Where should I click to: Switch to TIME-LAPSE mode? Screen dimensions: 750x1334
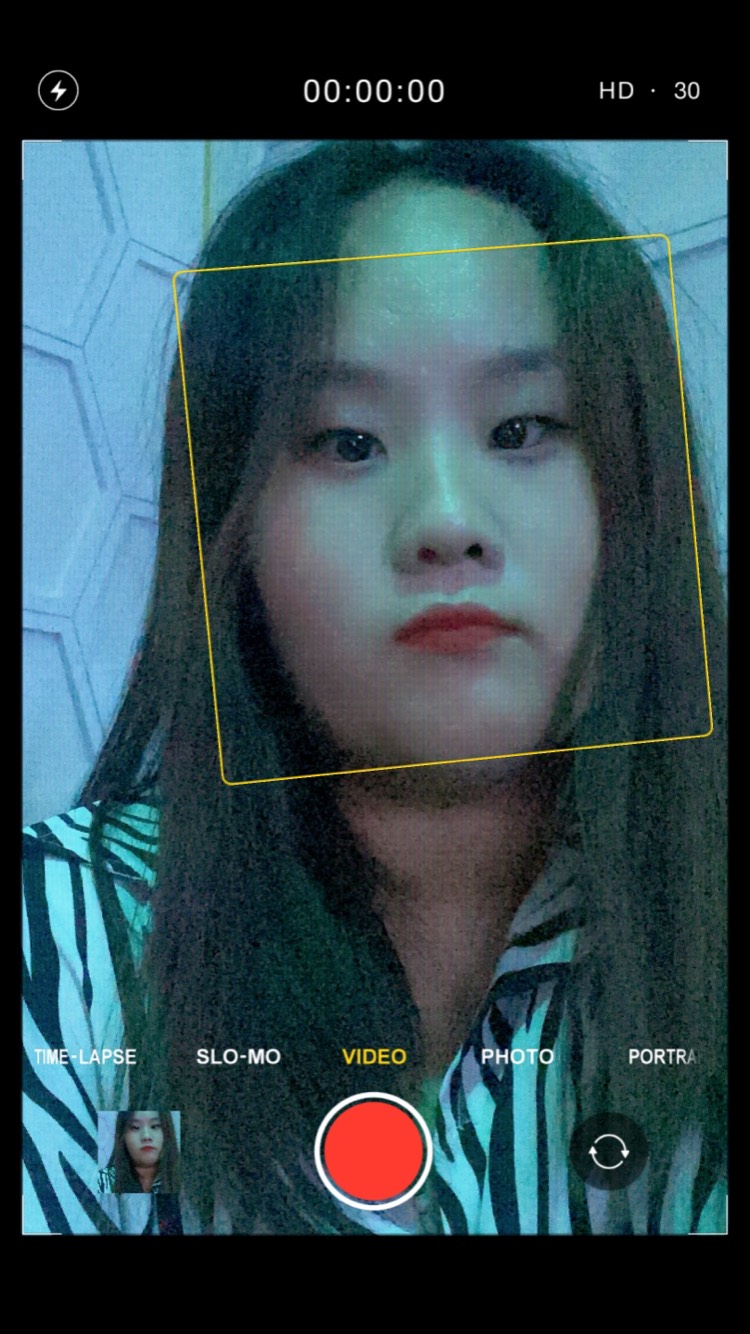85,1056
